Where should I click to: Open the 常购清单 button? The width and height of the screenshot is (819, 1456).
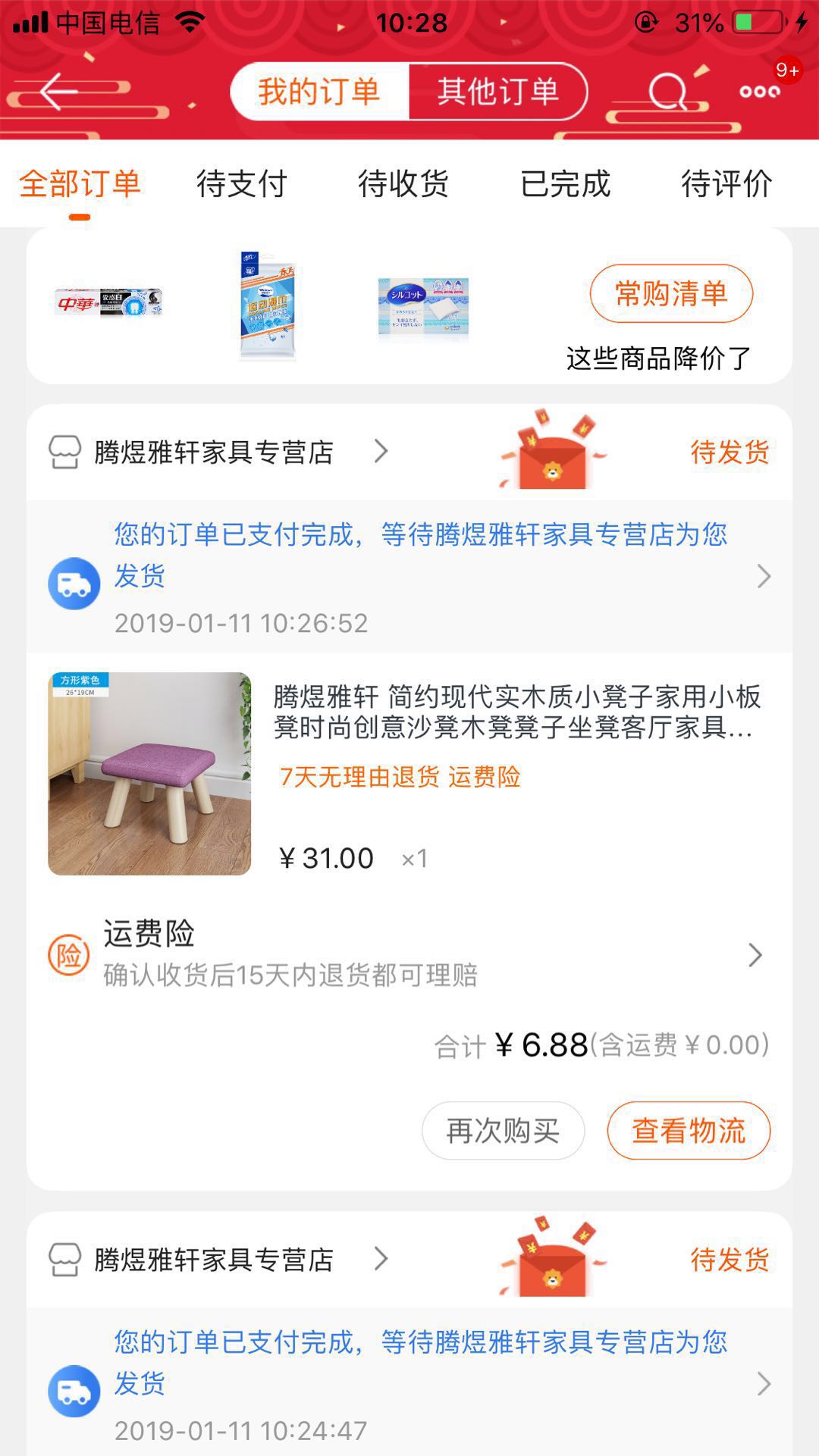pos(671,293)
